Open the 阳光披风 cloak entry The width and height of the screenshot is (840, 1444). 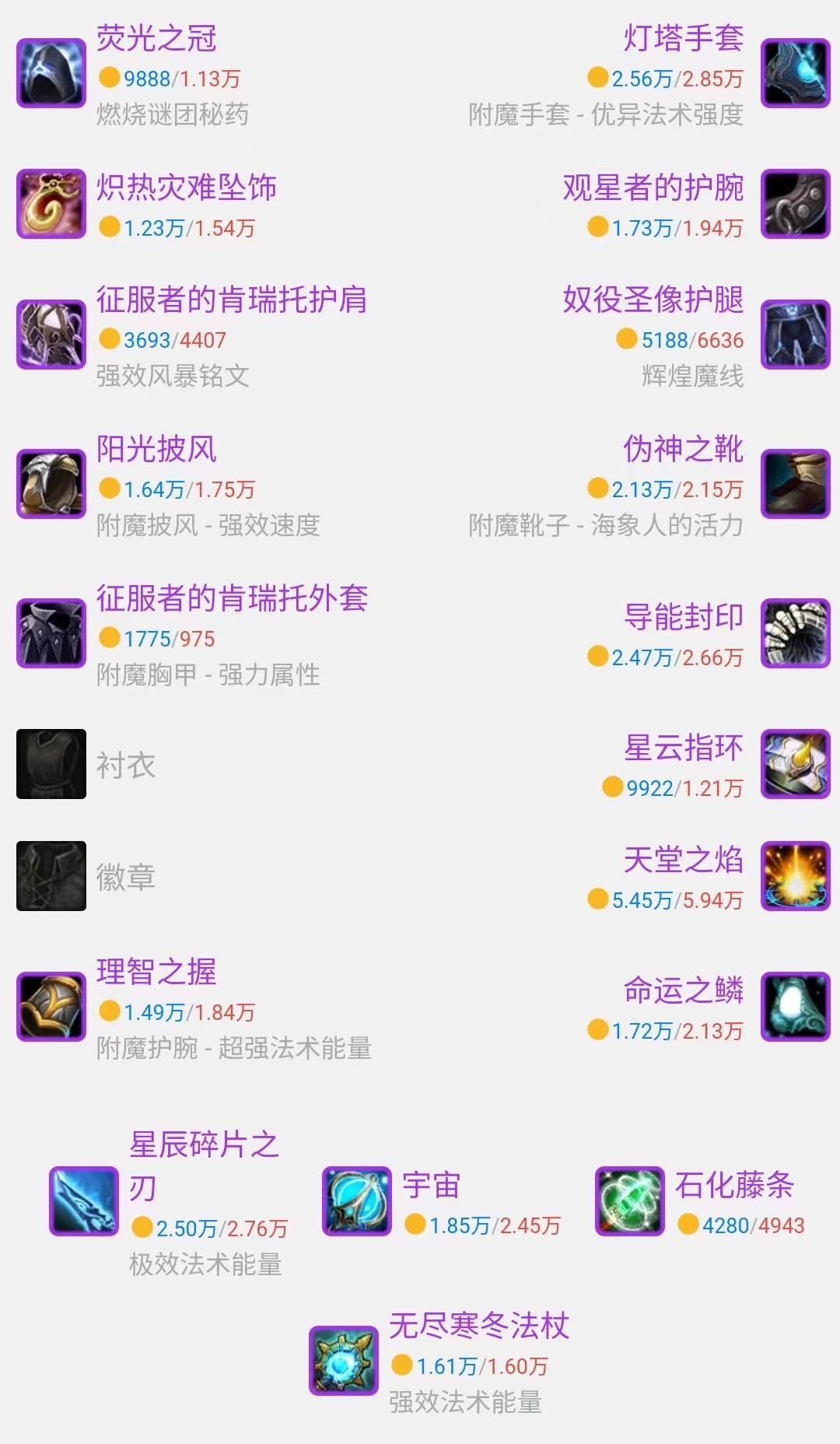coord(51,484)
